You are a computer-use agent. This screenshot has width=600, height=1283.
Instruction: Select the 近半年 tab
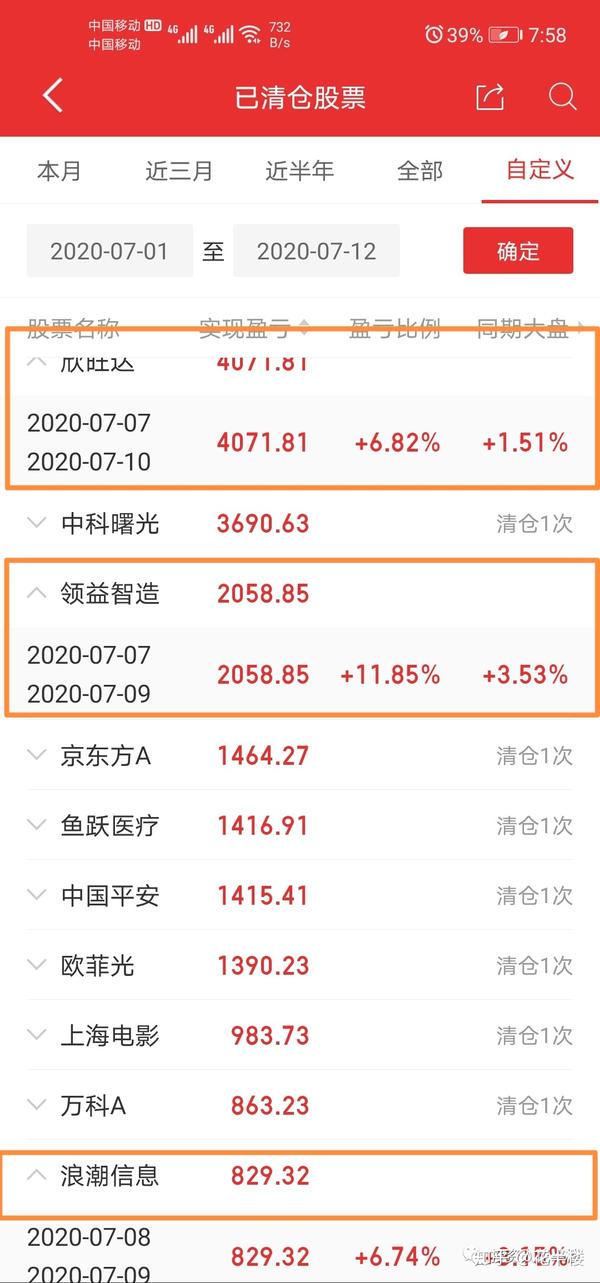(x=300, y=171)
